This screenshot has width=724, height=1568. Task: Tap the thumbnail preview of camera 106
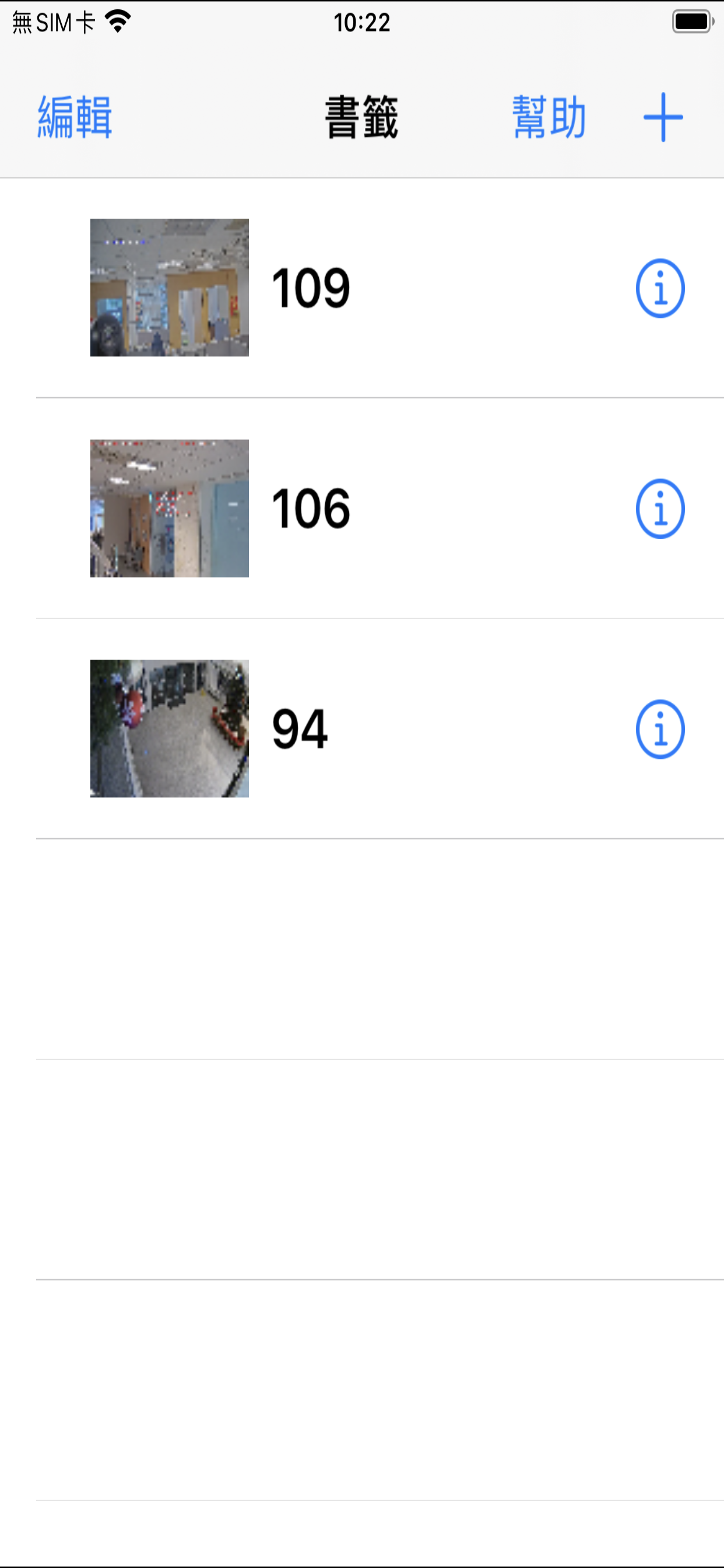coord(170,509)
